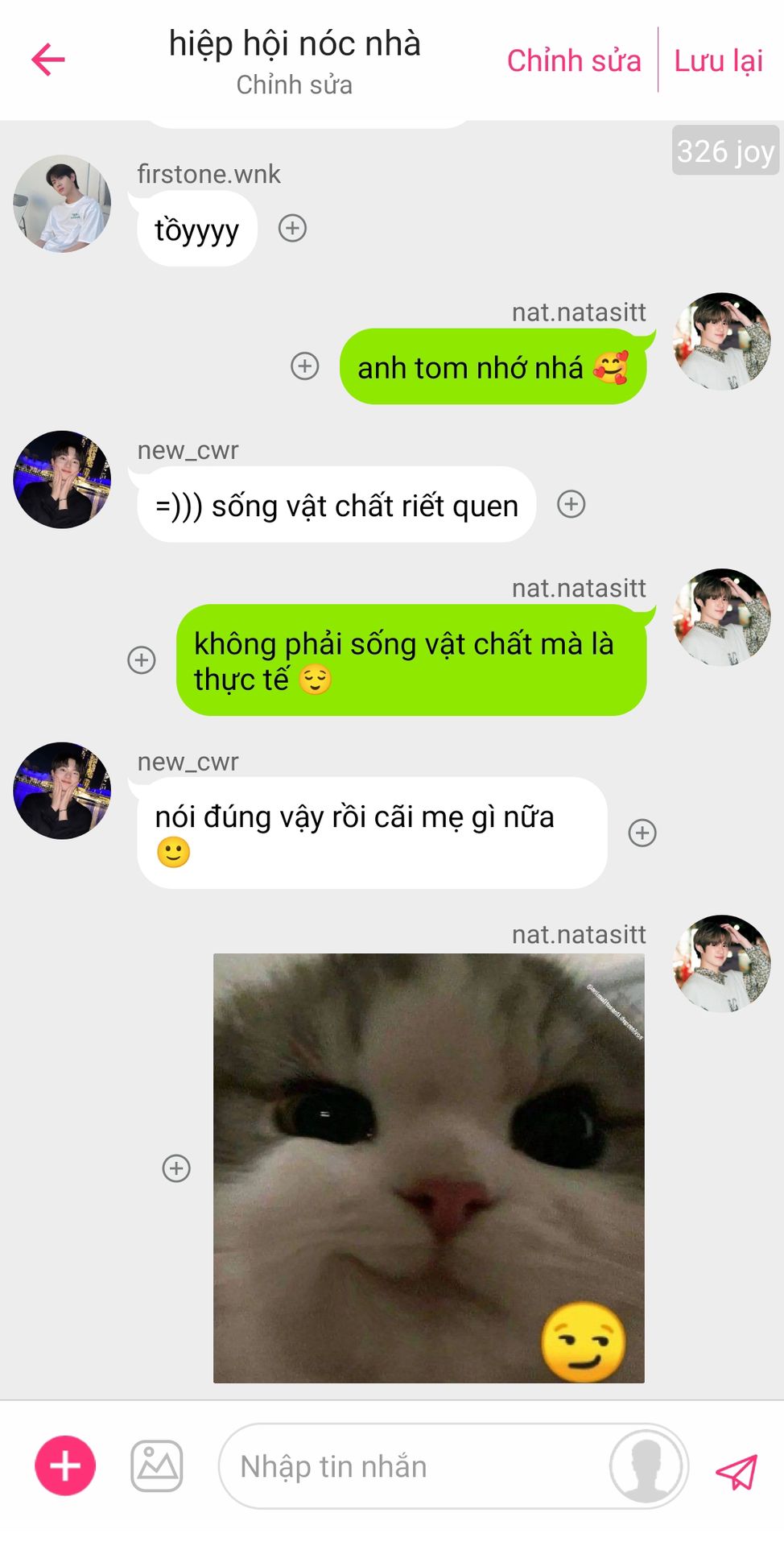Send the message with the paper plane
Viewport: 784px width, 1546px height.
click(x=737, y=1471)
